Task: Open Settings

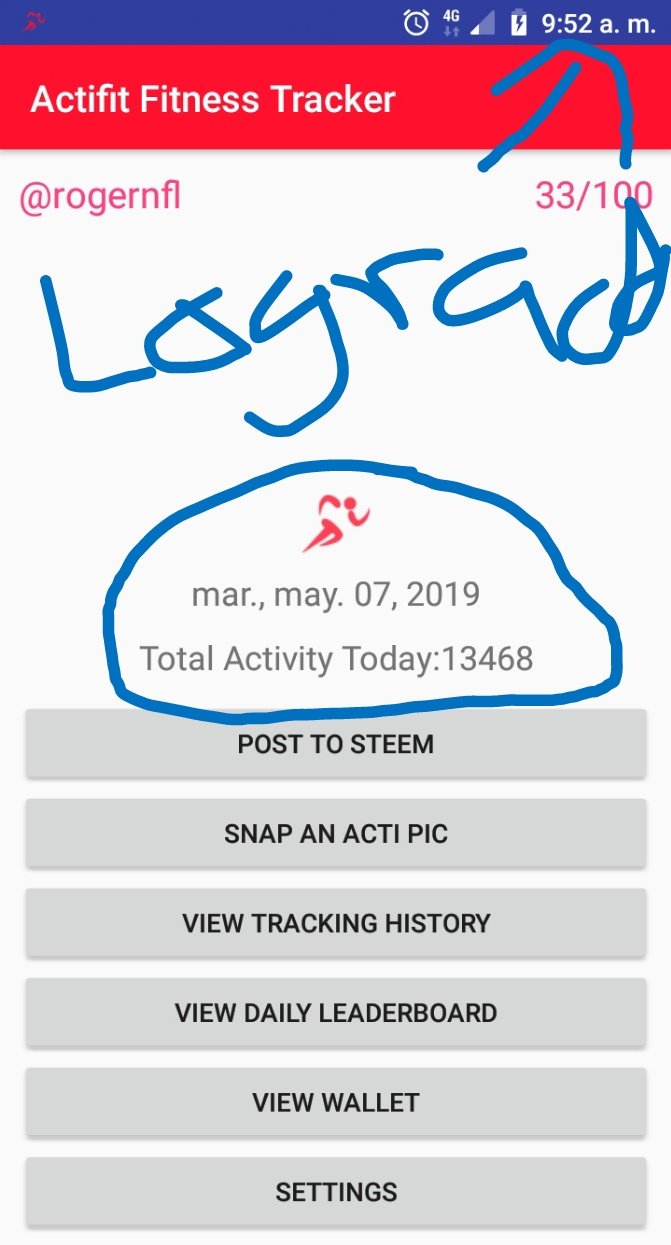Action: click(335, 1191)
